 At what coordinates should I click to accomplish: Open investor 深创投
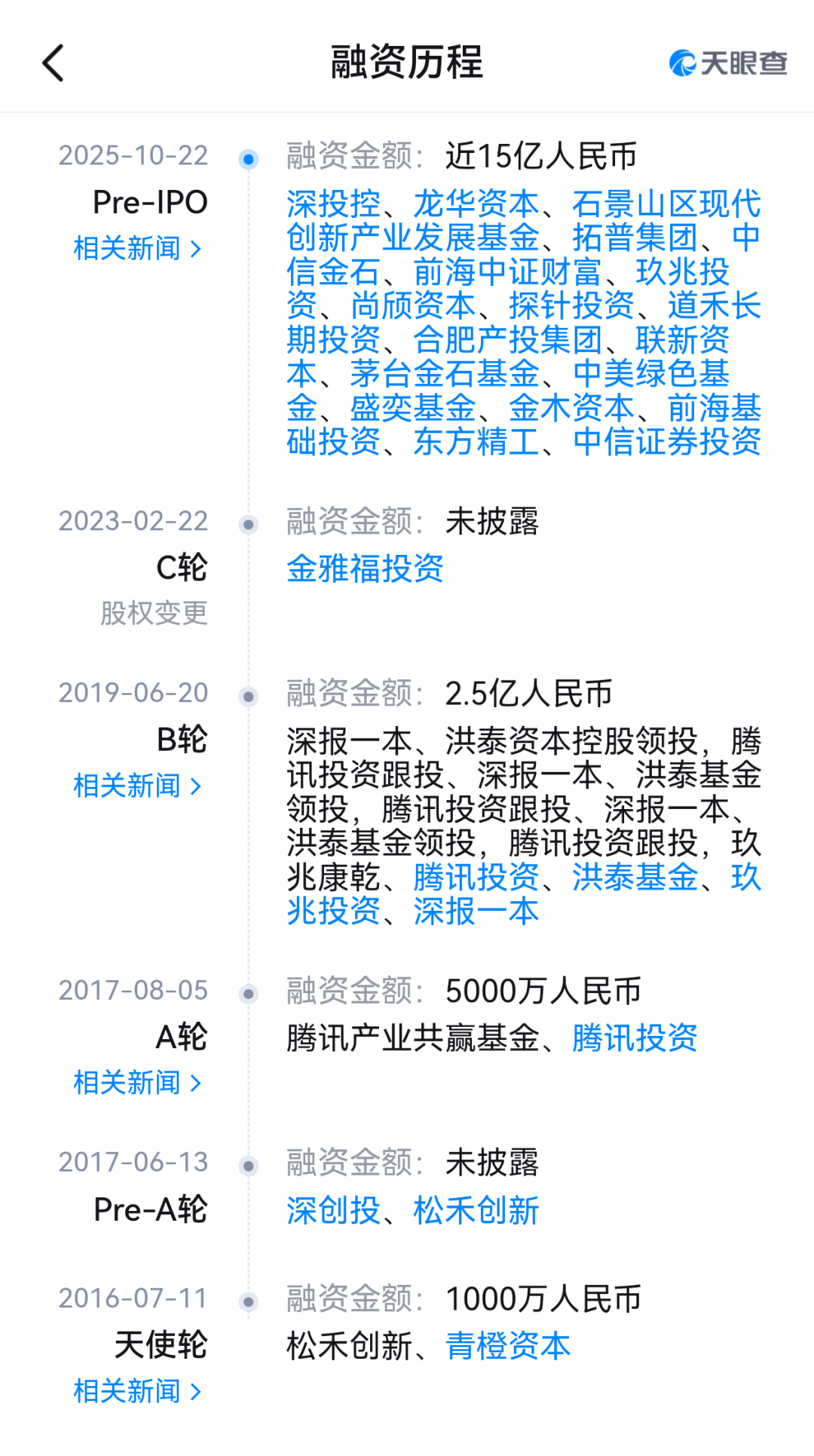click(333, 1212)
